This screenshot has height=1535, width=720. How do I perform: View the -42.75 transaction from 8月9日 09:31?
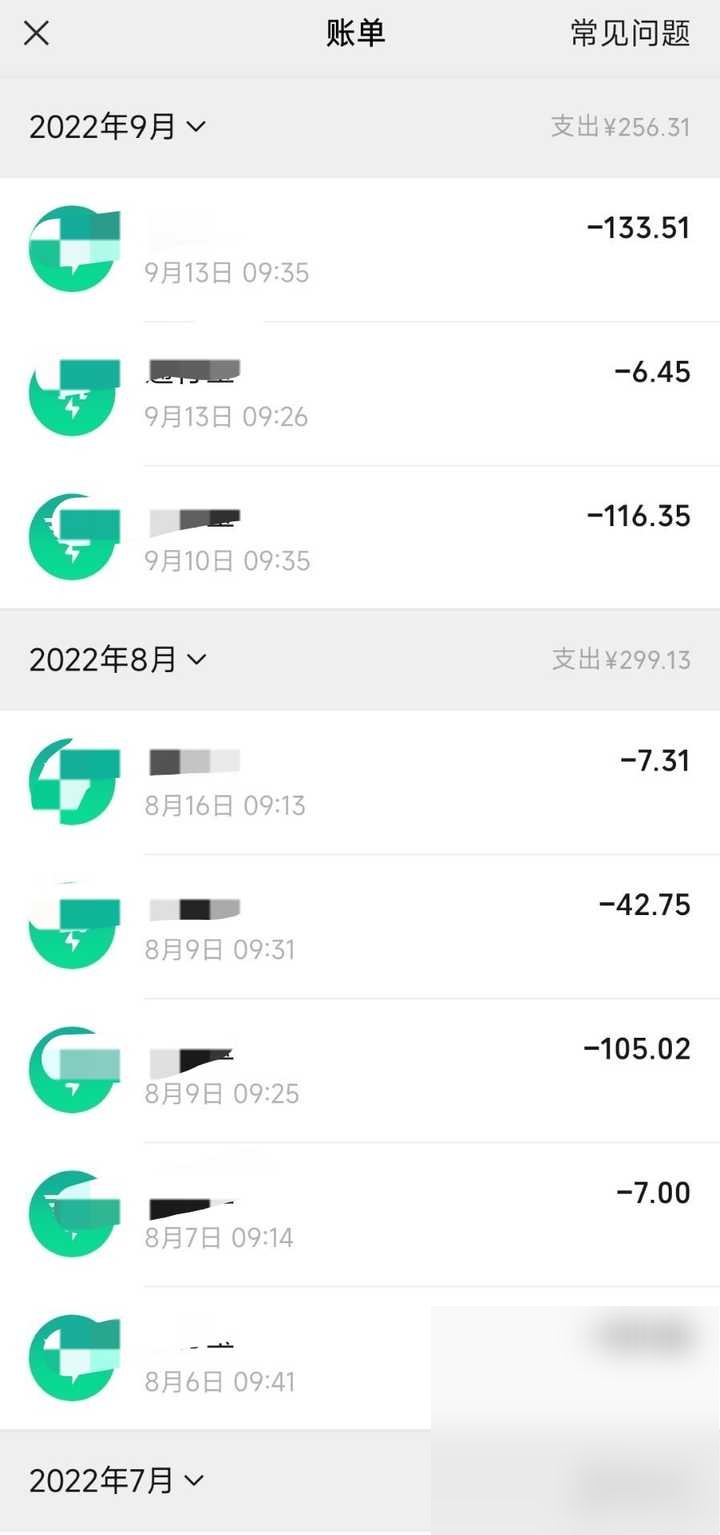point(360,927)
